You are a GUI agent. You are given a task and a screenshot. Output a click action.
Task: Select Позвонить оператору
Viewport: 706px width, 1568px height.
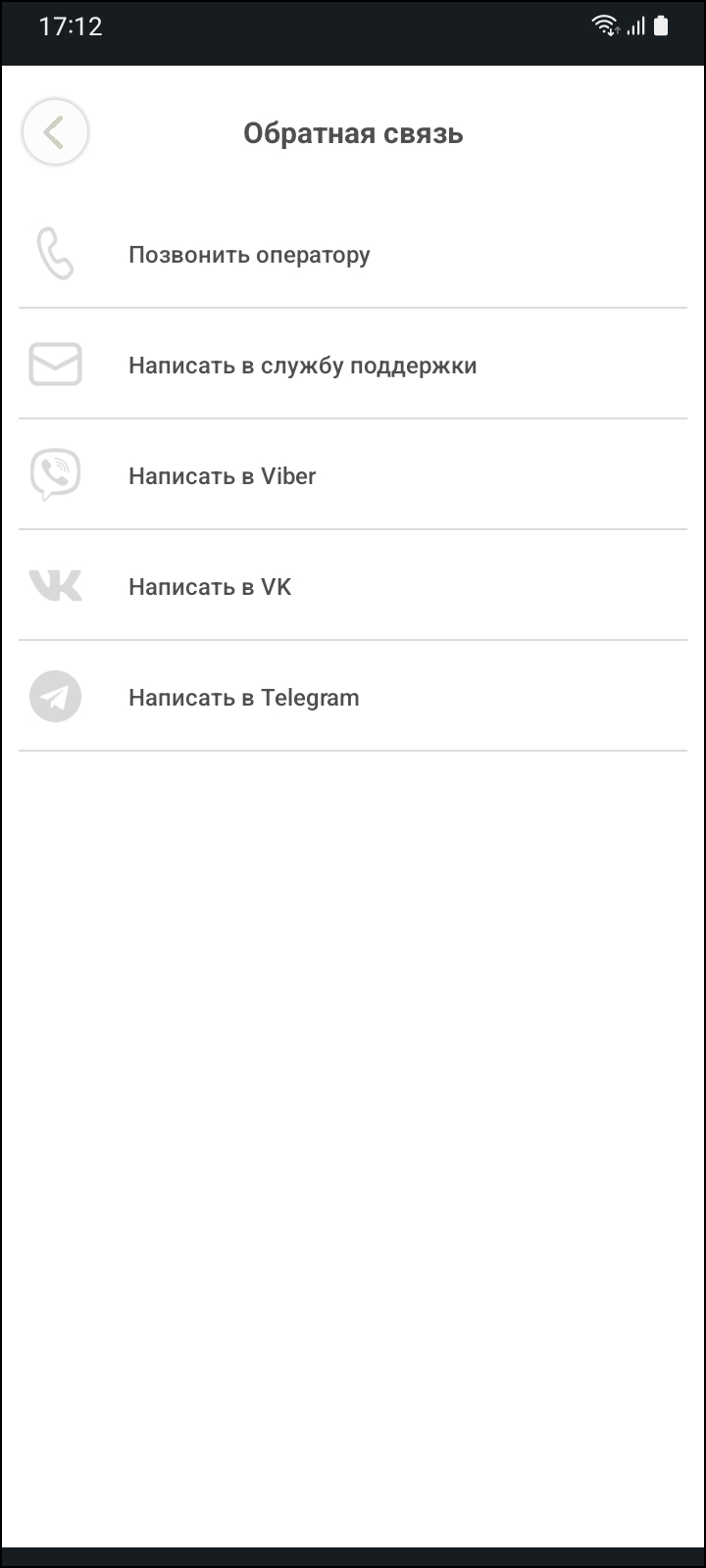(249, 255)
